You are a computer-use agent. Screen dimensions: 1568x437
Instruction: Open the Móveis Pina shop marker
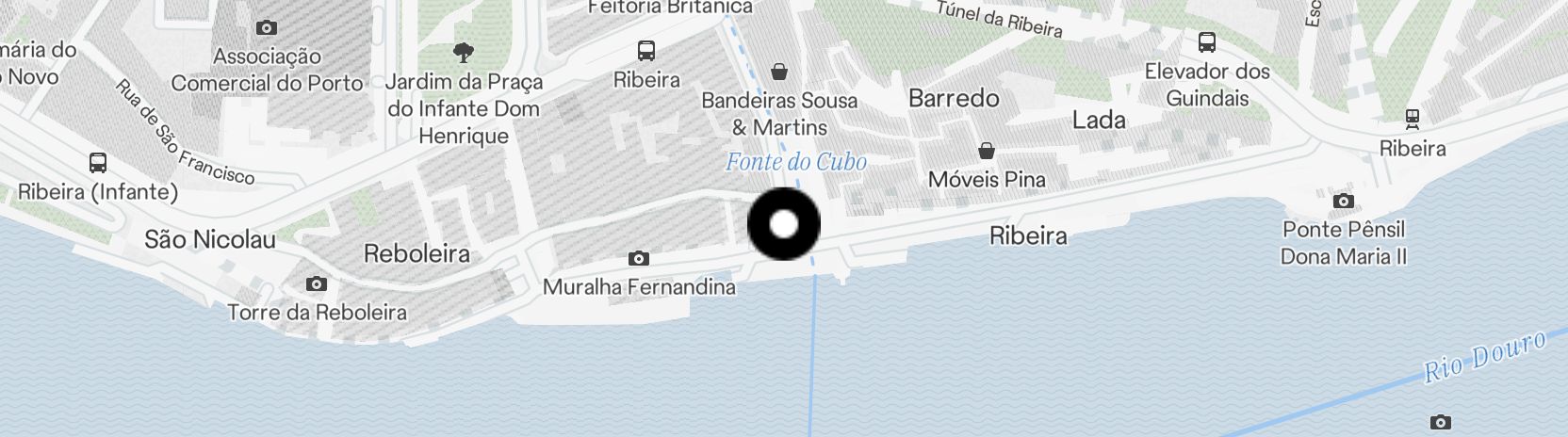[987, 151]
